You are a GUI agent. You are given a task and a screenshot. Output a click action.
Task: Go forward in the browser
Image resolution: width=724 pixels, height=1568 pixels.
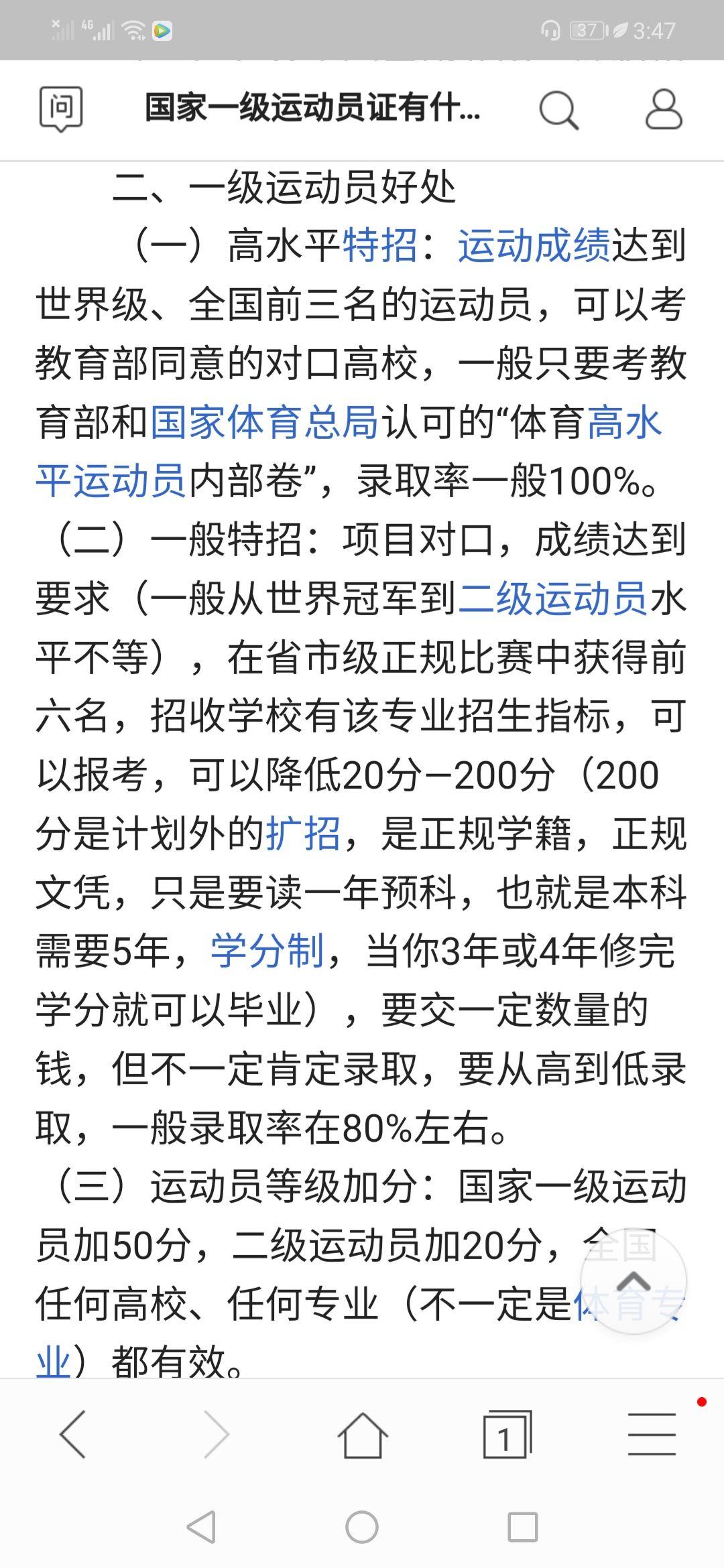click(216, 1434)
